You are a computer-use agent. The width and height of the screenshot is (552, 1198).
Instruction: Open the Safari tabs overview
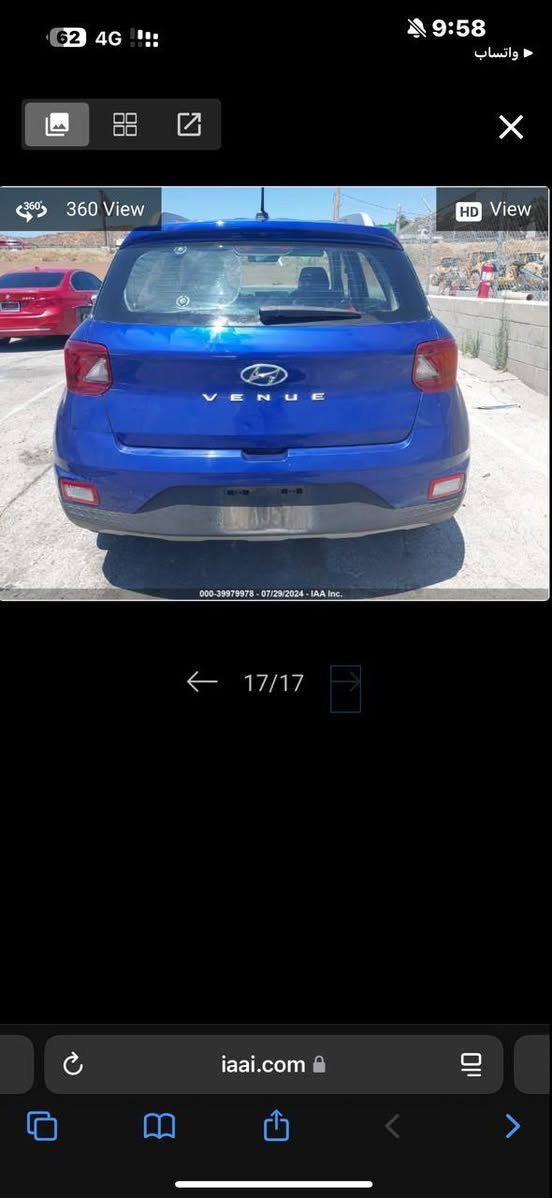[x=42, y=1125]
